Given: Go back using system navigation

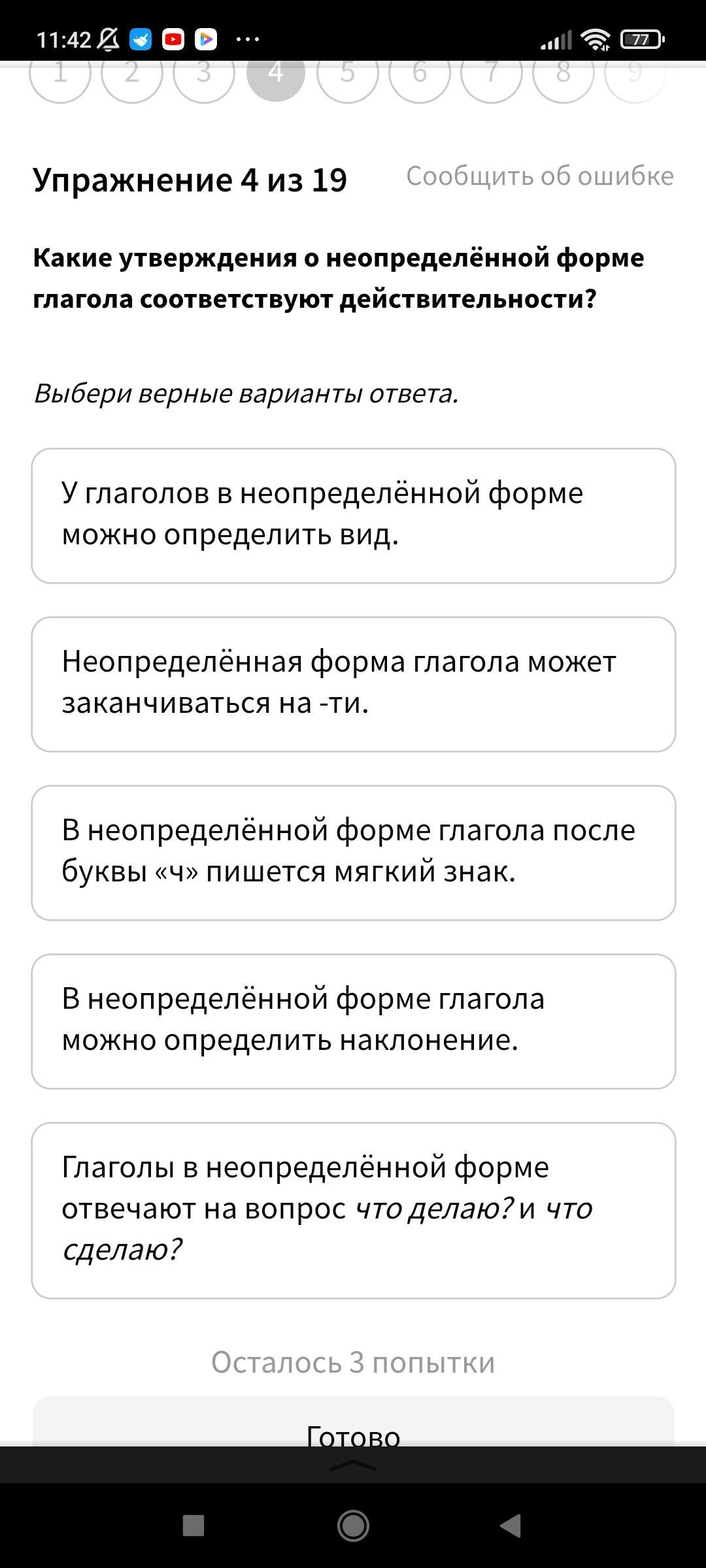Looking at the screenshot, I should coord(511,1526).
